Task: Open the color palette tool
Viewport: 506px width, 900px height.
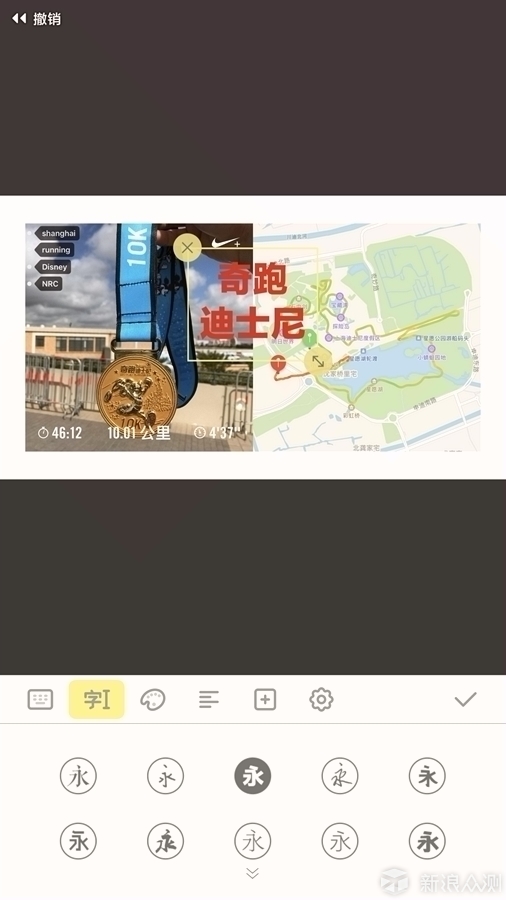Action: tap(153, 699)
